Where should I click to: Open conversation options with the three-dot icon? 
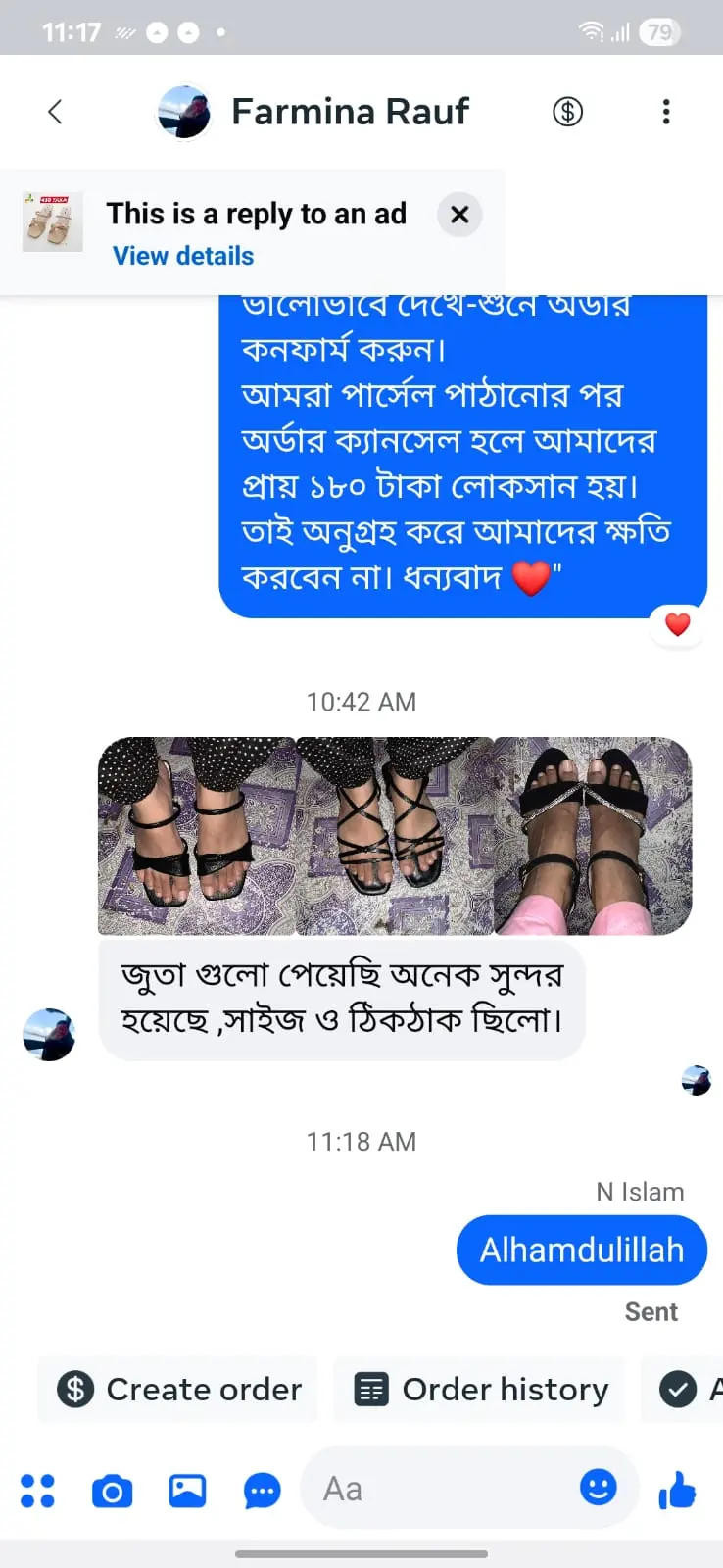[666, 112]
